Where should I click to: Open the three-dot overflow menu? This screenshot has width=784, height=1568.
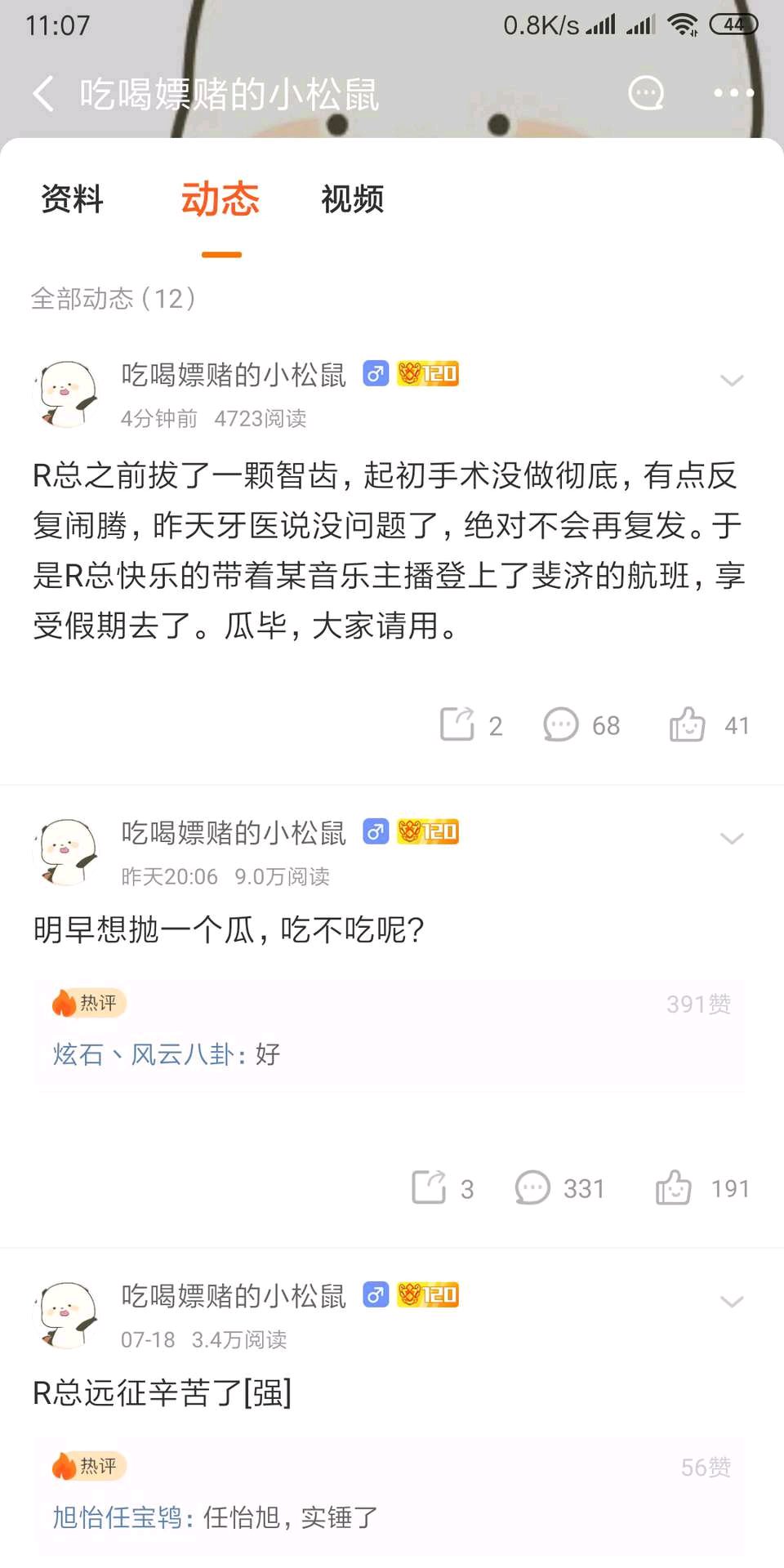(733, 93)
